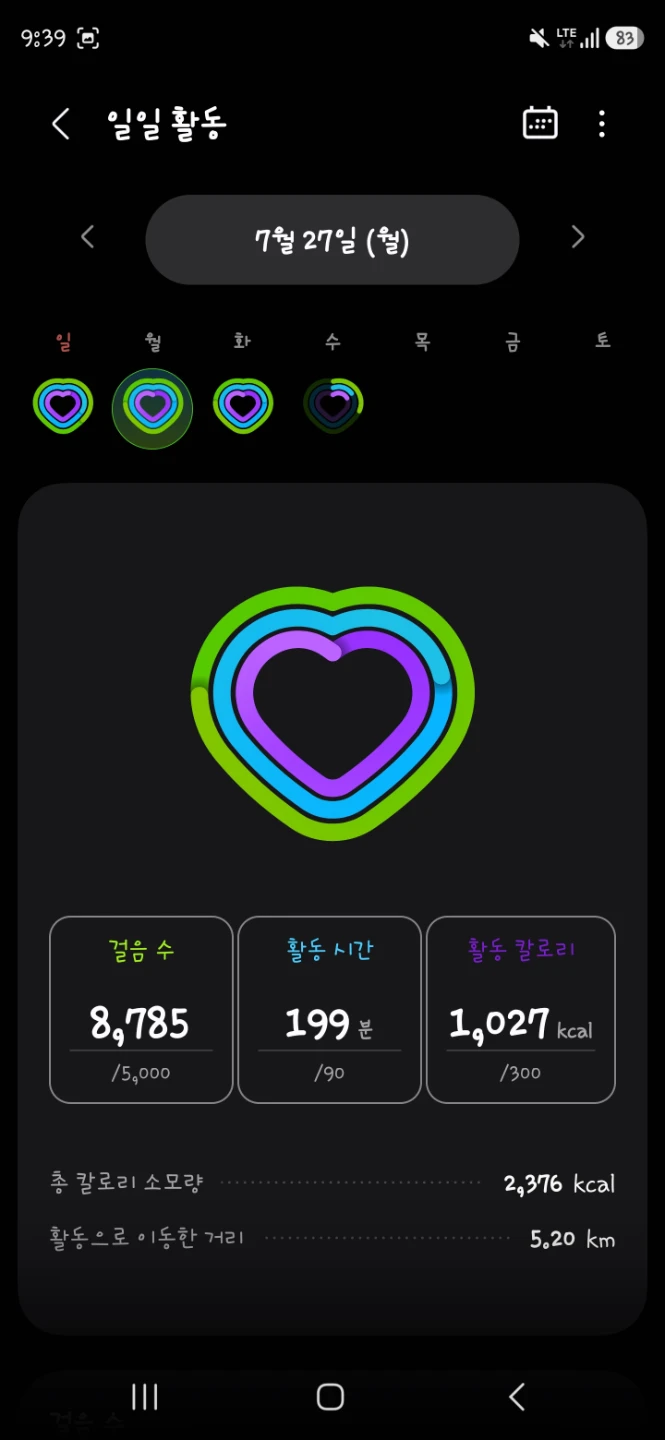Screen dimensions: 665x1440
Task: Go back from the 일일 활동 screen
Action: pos(61,124)
